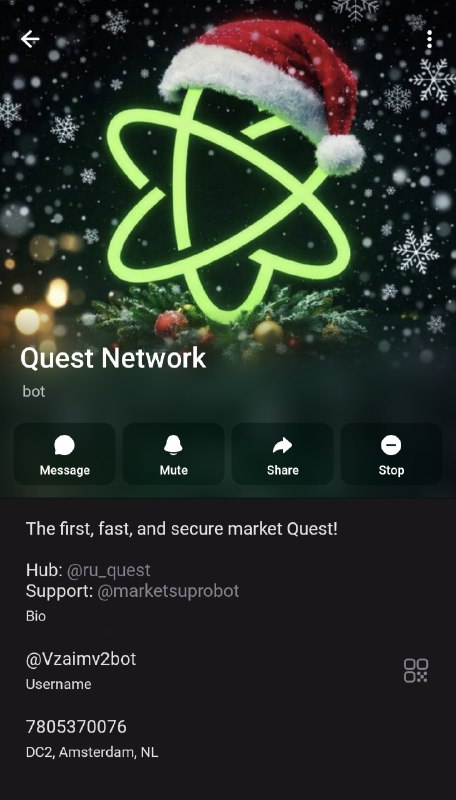Go back using the arrow icon
456x800 pixels.
click(x=30, y=39)
